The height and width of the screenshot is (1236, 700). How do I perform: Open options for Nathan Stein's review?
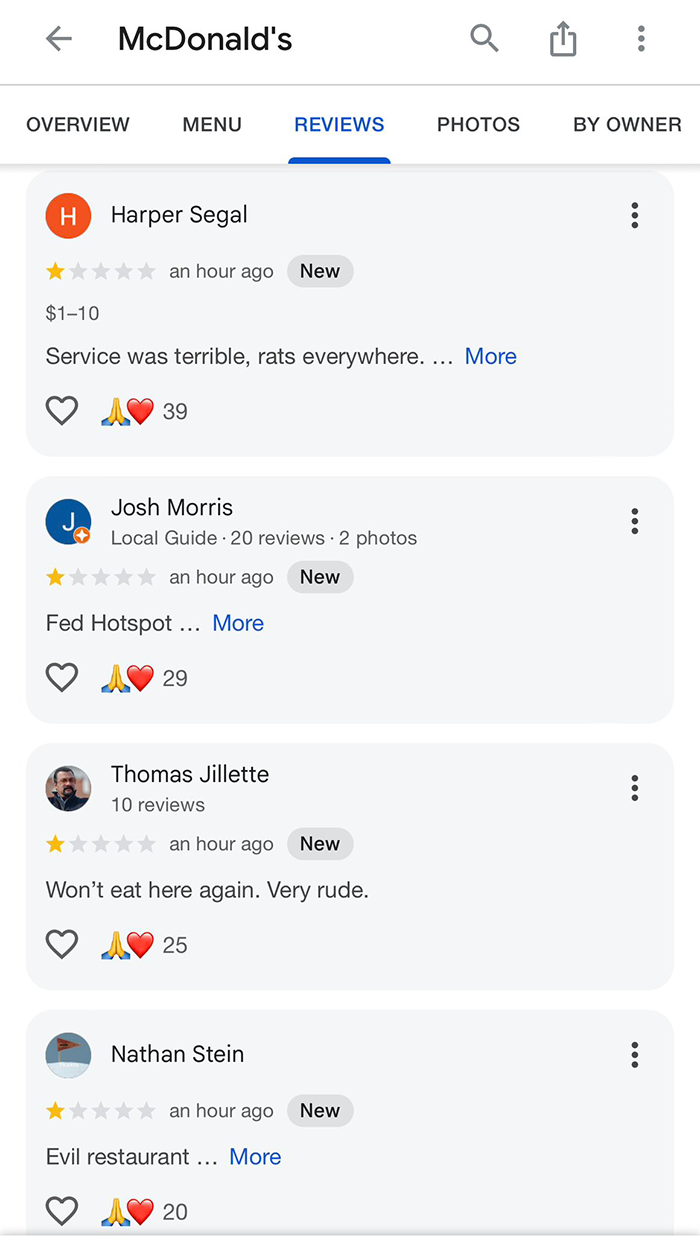click(x=635, y=1054)
